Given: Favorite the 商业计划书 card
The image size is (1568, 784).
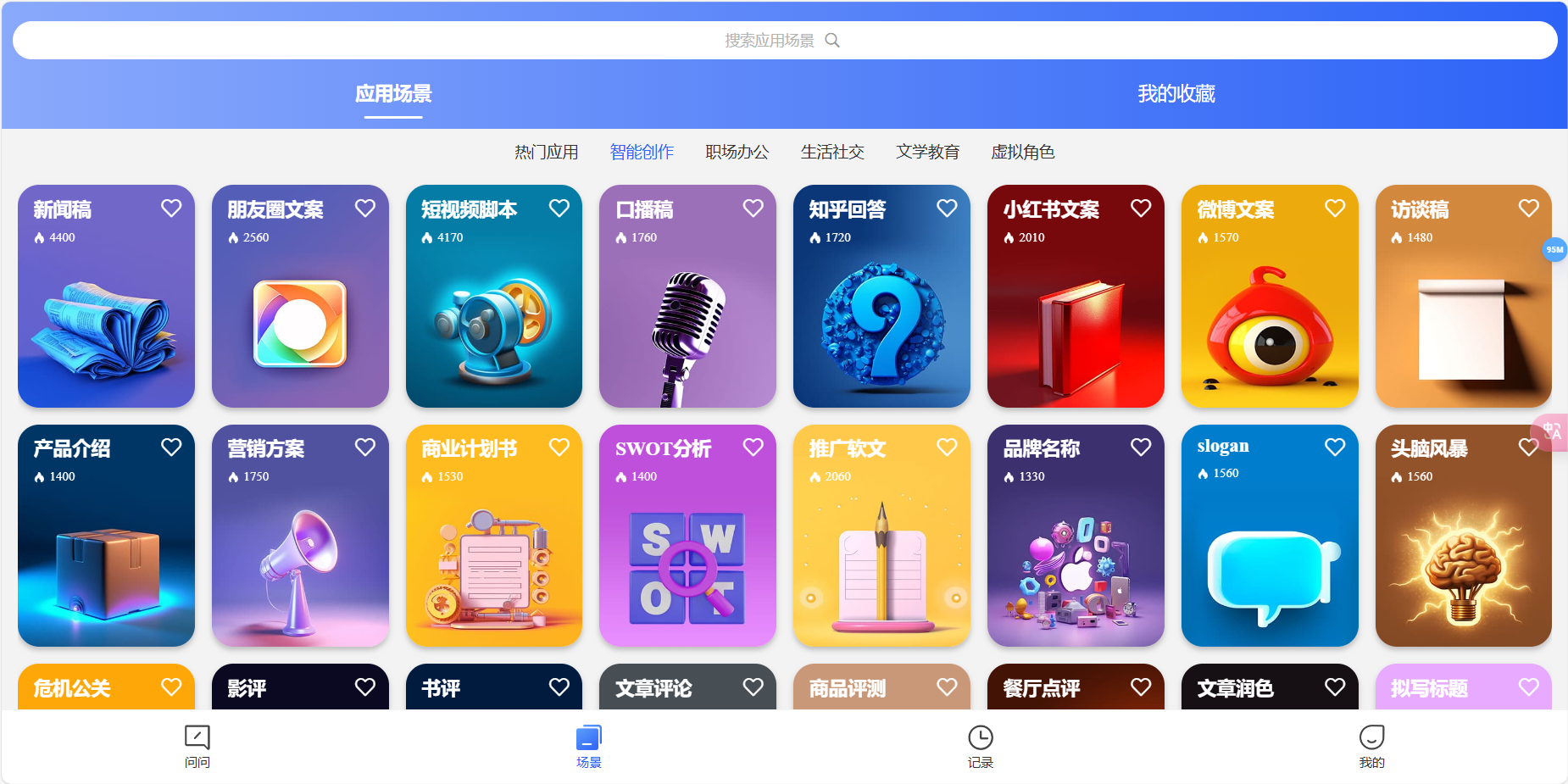Looking at the screenshot, I should 559,447.
